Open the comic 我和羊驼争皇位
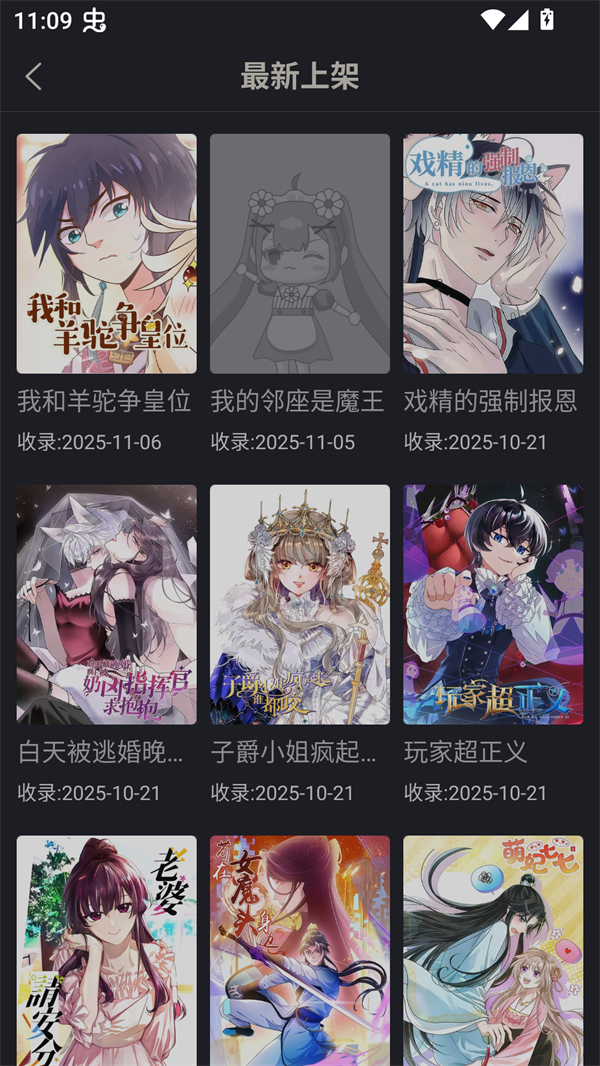This screenshot has height=1066, width=600. click(106, 254)
